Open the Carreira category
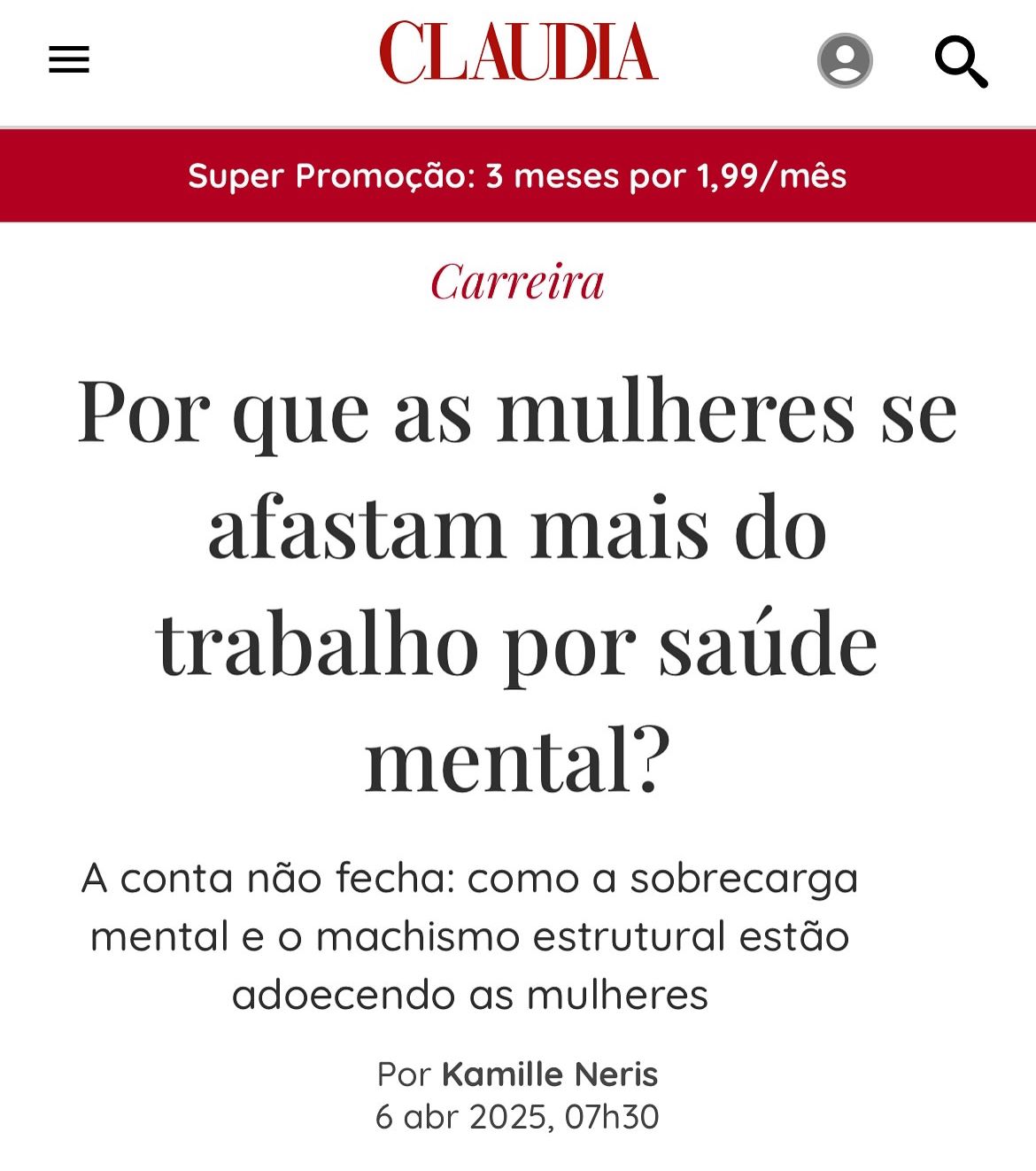The width and height of the screenshot is (1036, 1171). (518, 282)
